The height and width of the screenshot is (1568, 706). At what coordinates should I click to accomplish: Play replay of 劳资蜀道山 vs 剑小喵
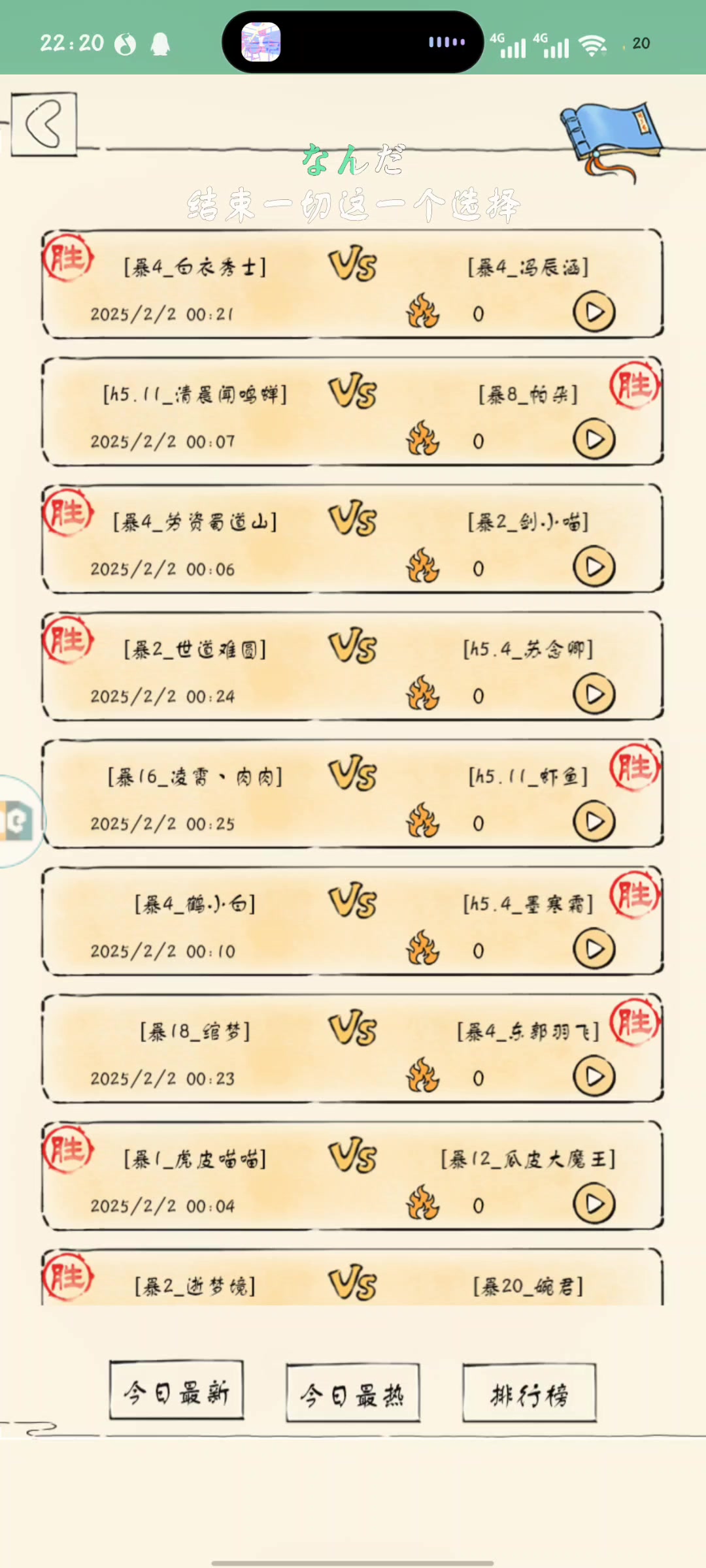coord(594,567)
